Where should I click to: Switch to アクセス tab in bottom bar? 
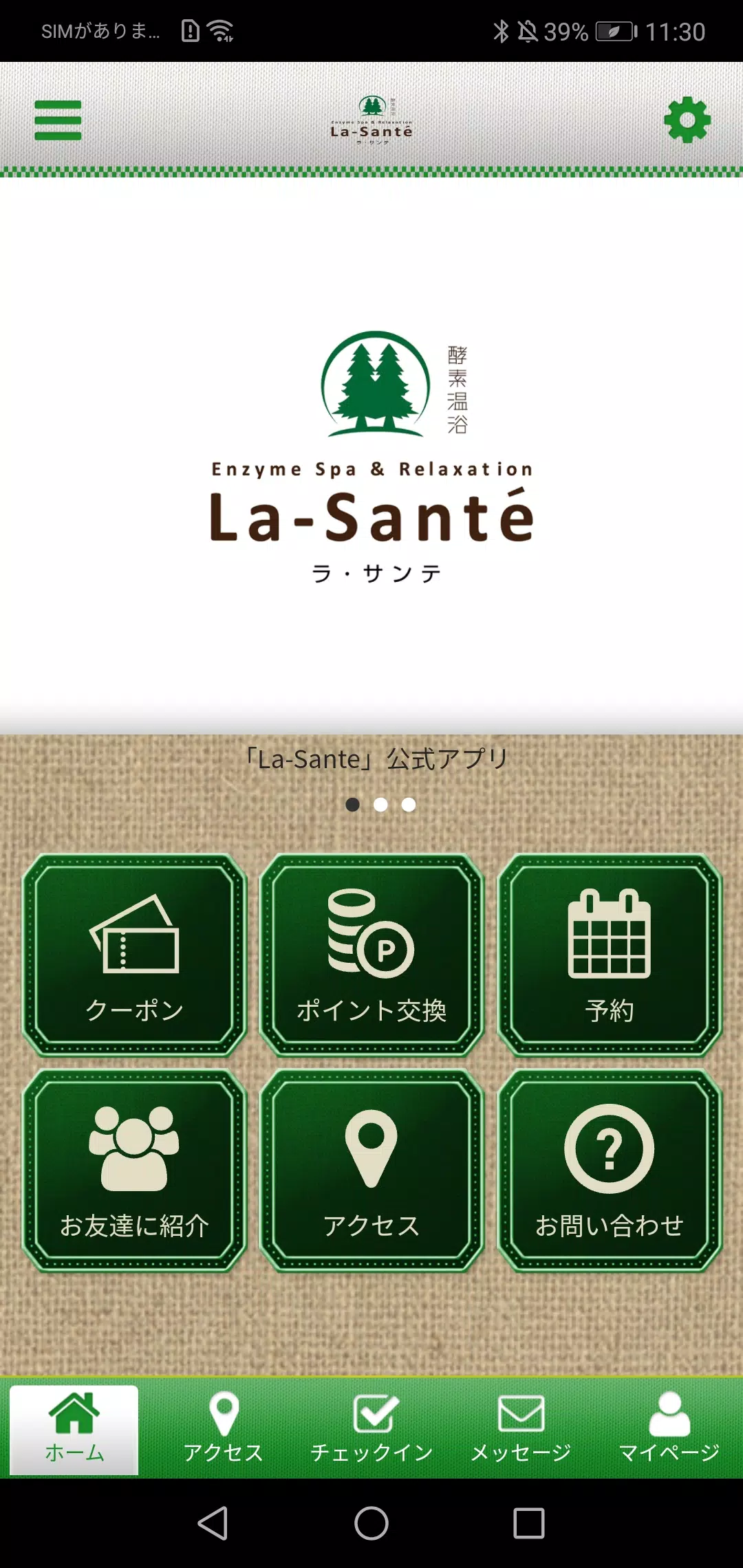pyautogui.click(x=224, y=1428)
